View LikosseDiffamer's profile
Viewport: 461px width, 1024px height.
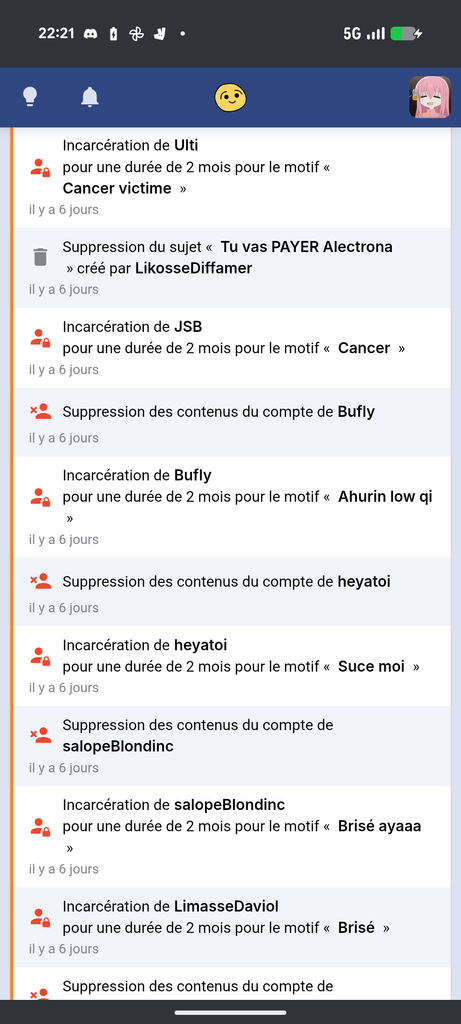click(193, 268)
